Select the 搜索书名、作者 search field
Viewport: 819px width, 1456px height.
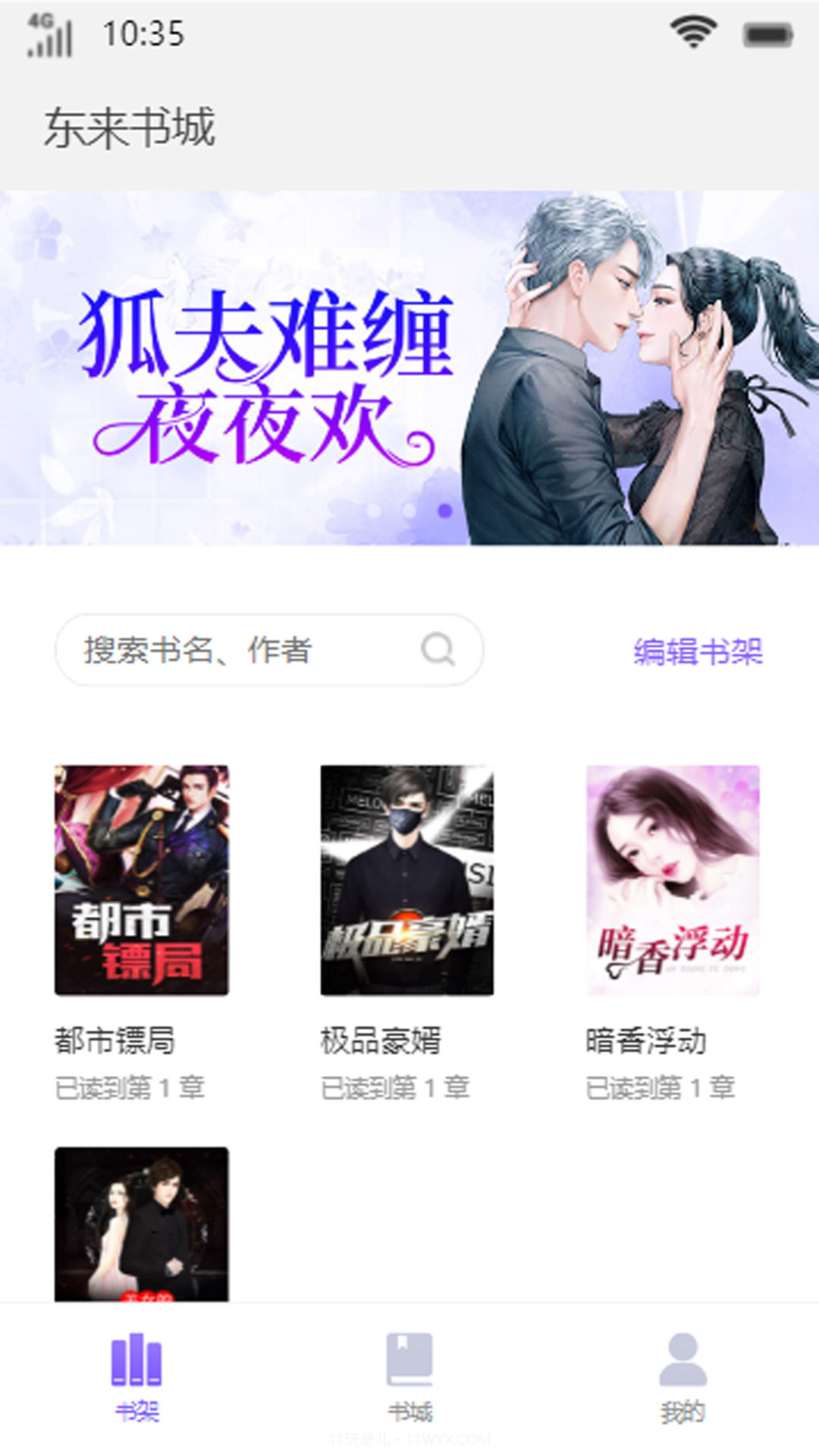(227, 650)
